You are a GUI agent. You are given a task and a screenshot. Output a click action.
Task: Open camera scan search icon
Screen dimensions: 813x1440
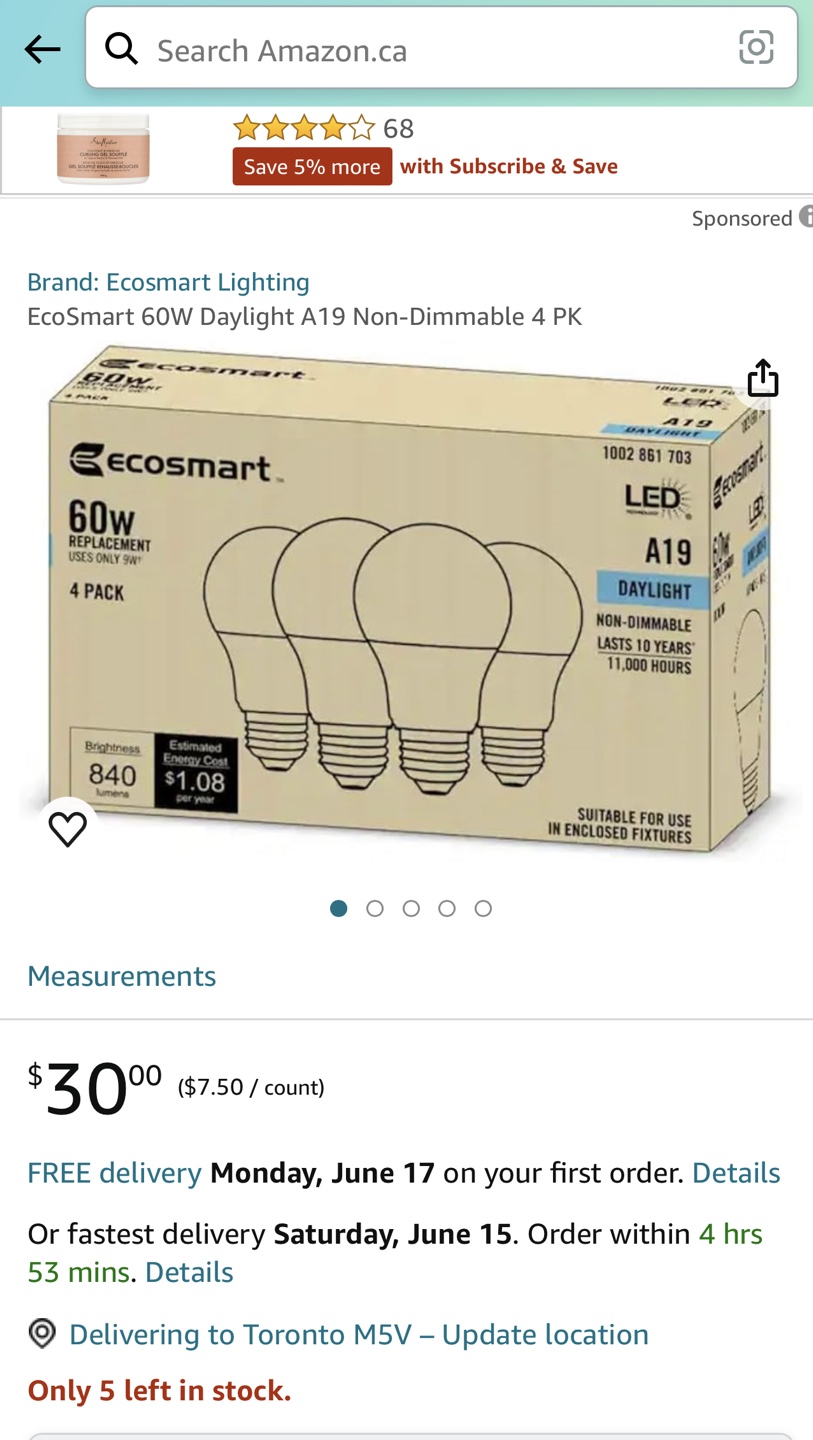(756, 48)
